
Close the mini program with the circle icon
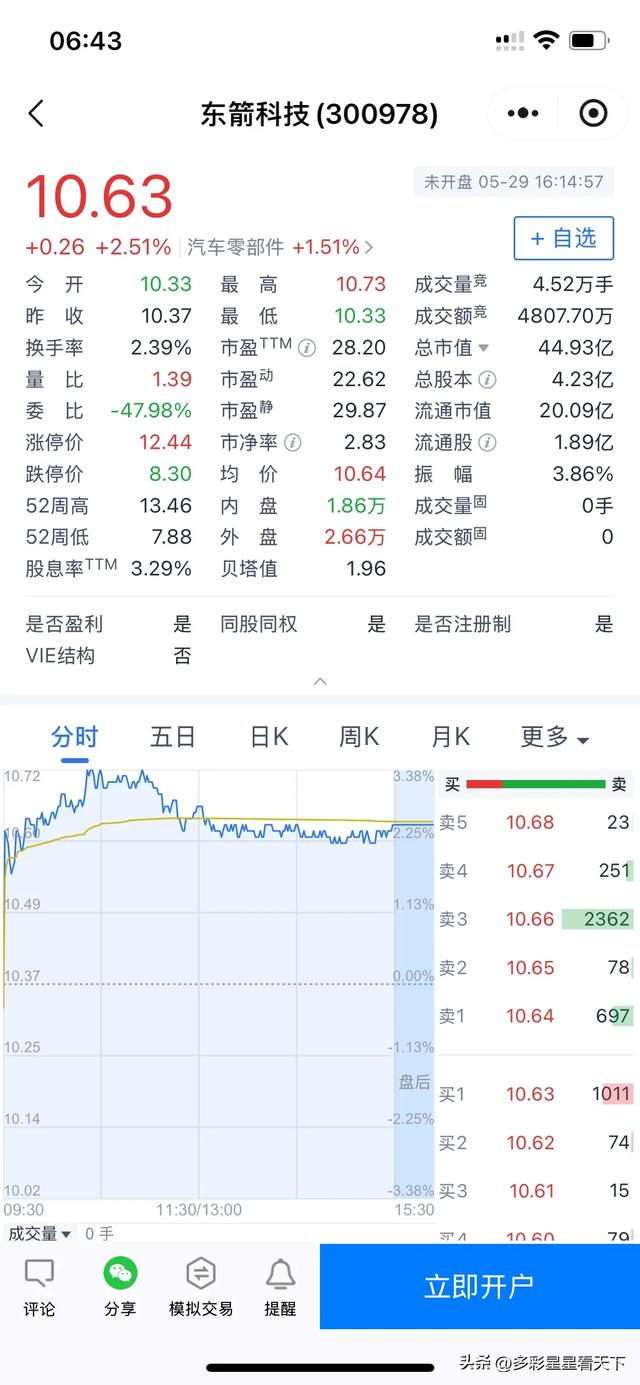tap(593, 113)
